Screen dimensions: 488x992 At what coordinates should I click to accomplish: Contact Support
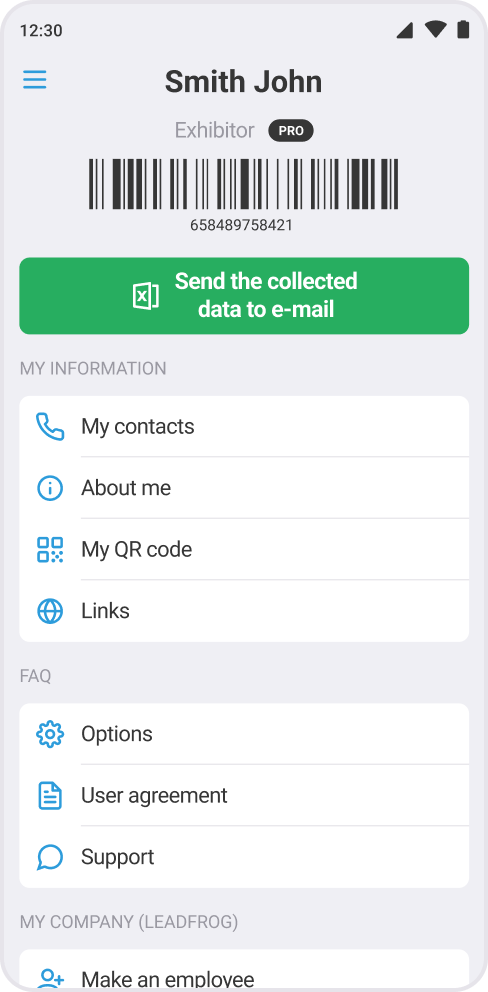point(244,857)
